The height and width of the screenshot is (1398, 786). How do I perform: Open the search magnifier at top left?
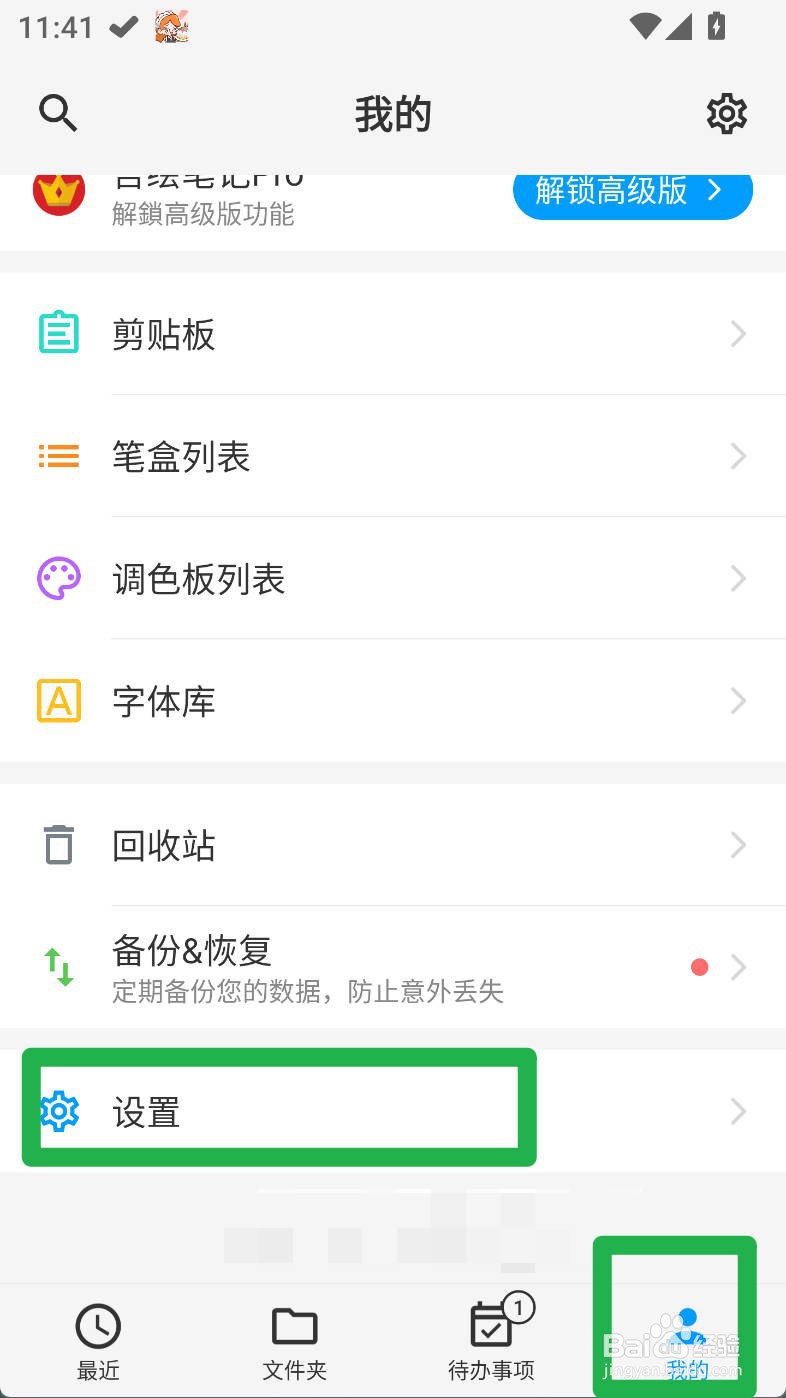tap(58, 113)
